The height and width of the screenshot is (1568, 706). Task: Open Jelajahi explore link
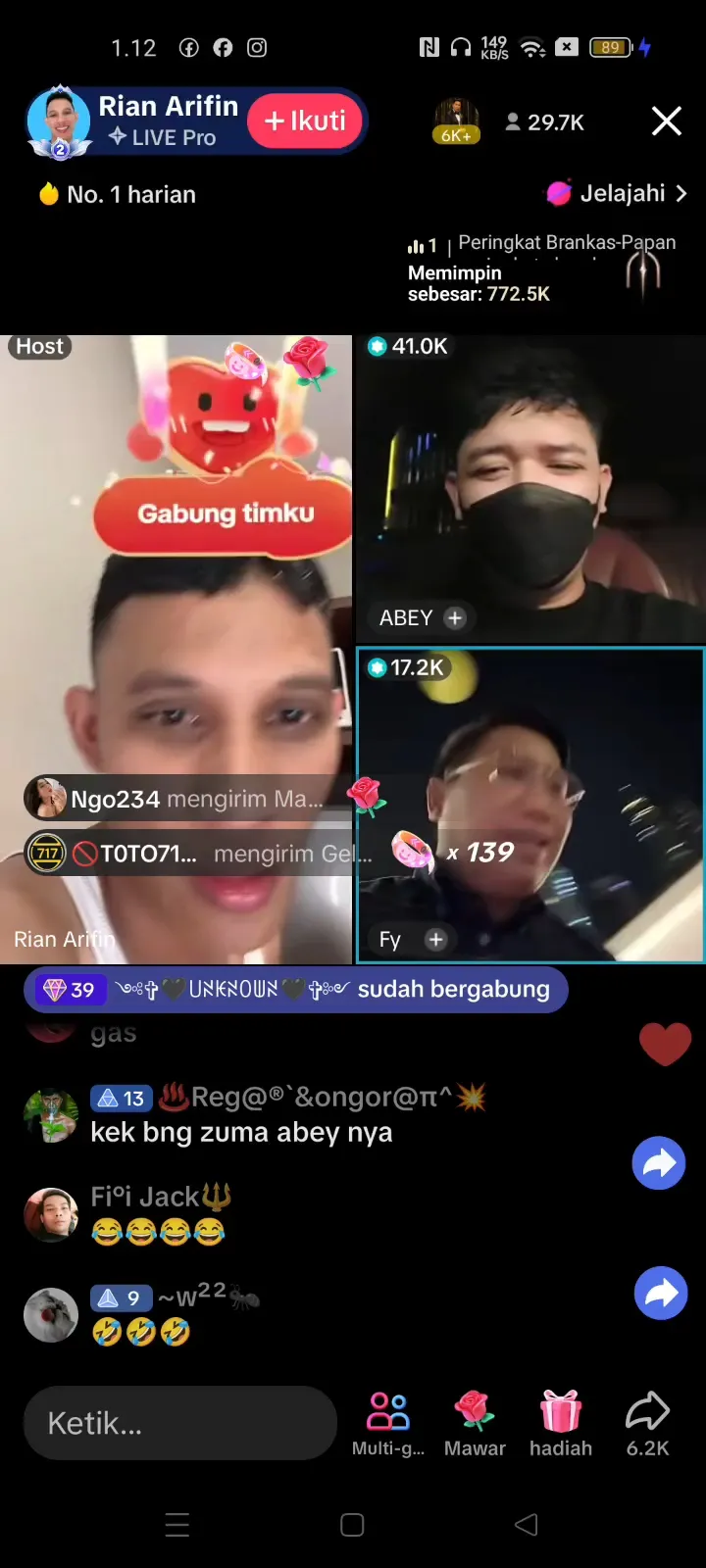[x=618, y=193]
